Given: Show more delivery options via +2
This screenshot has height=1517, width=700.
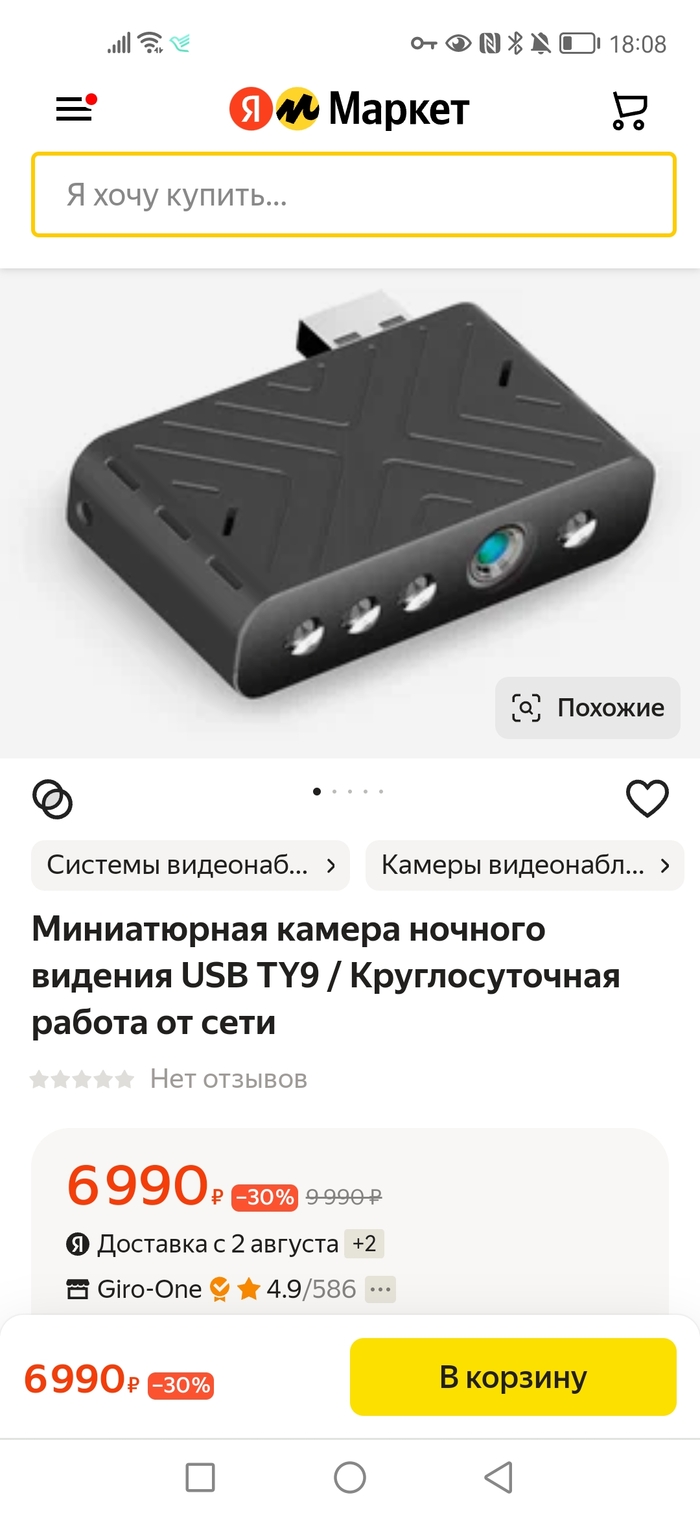Looking at the screenshot, I should (364, 1244).
